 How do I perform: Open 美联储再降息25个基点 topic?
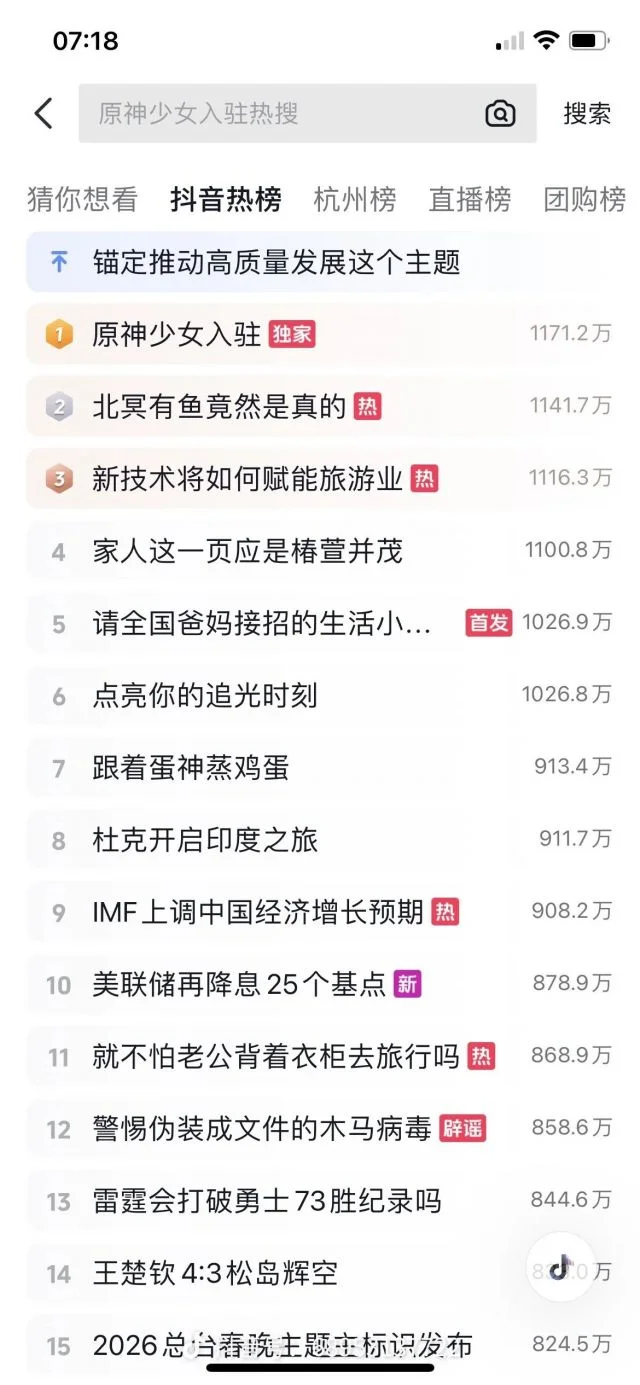coord(239,984)
